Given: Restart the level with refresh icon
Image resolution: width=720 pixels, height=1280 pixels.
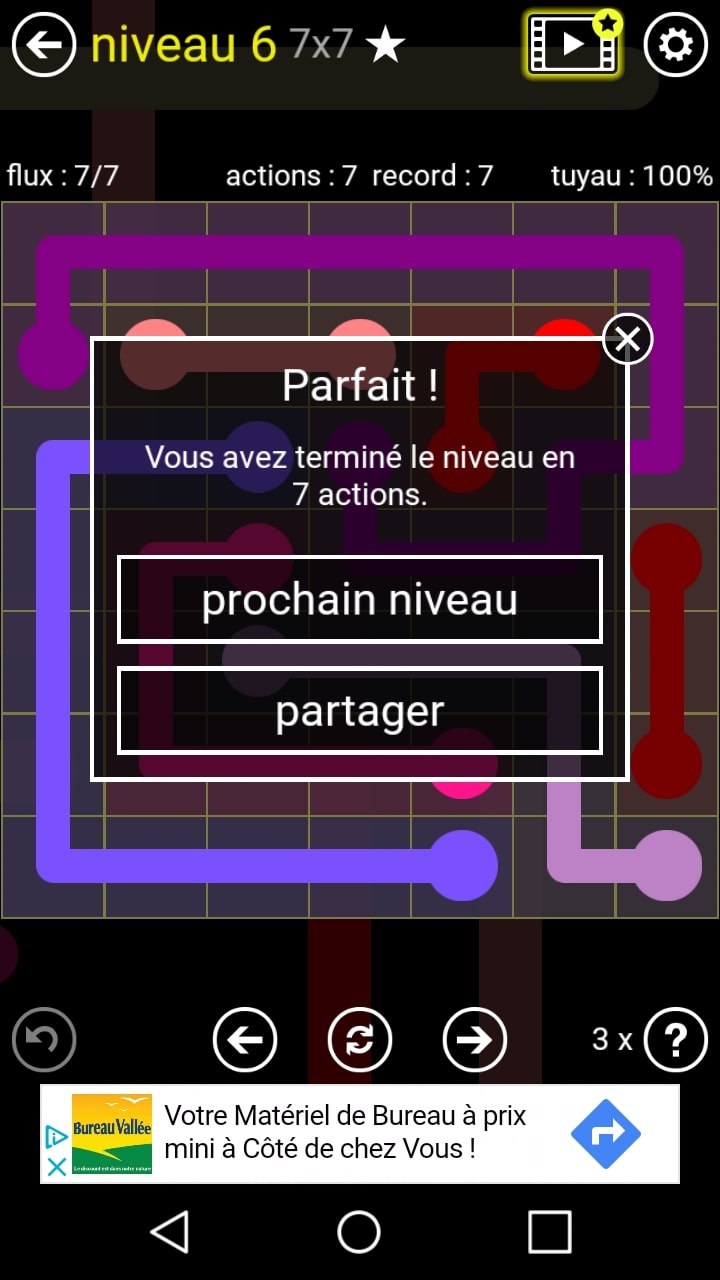Looking at the screenshot, I should click(360, 1040).
